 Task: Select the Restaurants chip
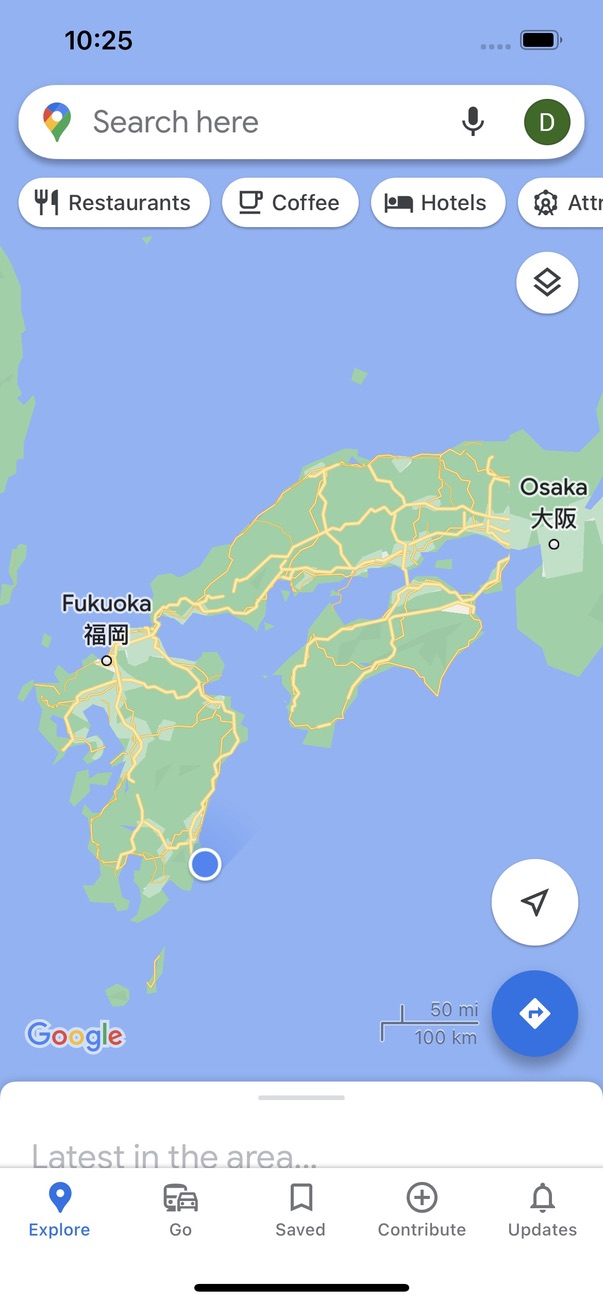tap(114, 203)
